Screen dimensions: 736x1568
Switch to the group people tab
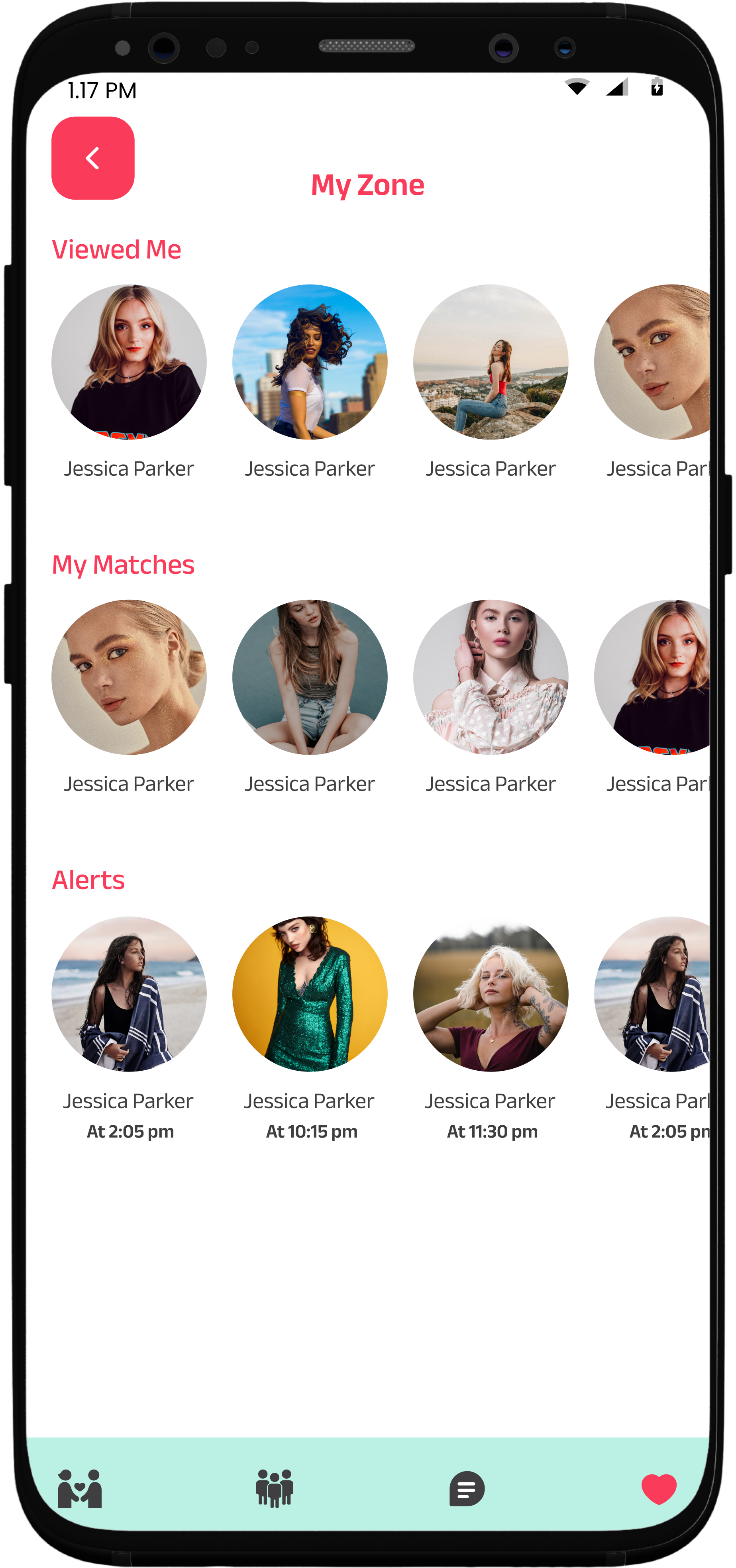(275, 1489)
